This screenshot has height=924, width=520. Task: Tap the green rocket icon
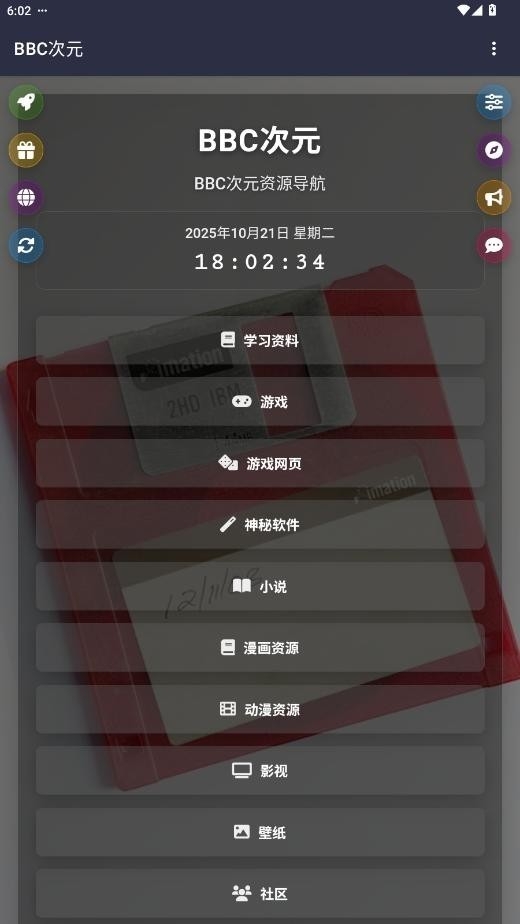click(x=26, y=102)
